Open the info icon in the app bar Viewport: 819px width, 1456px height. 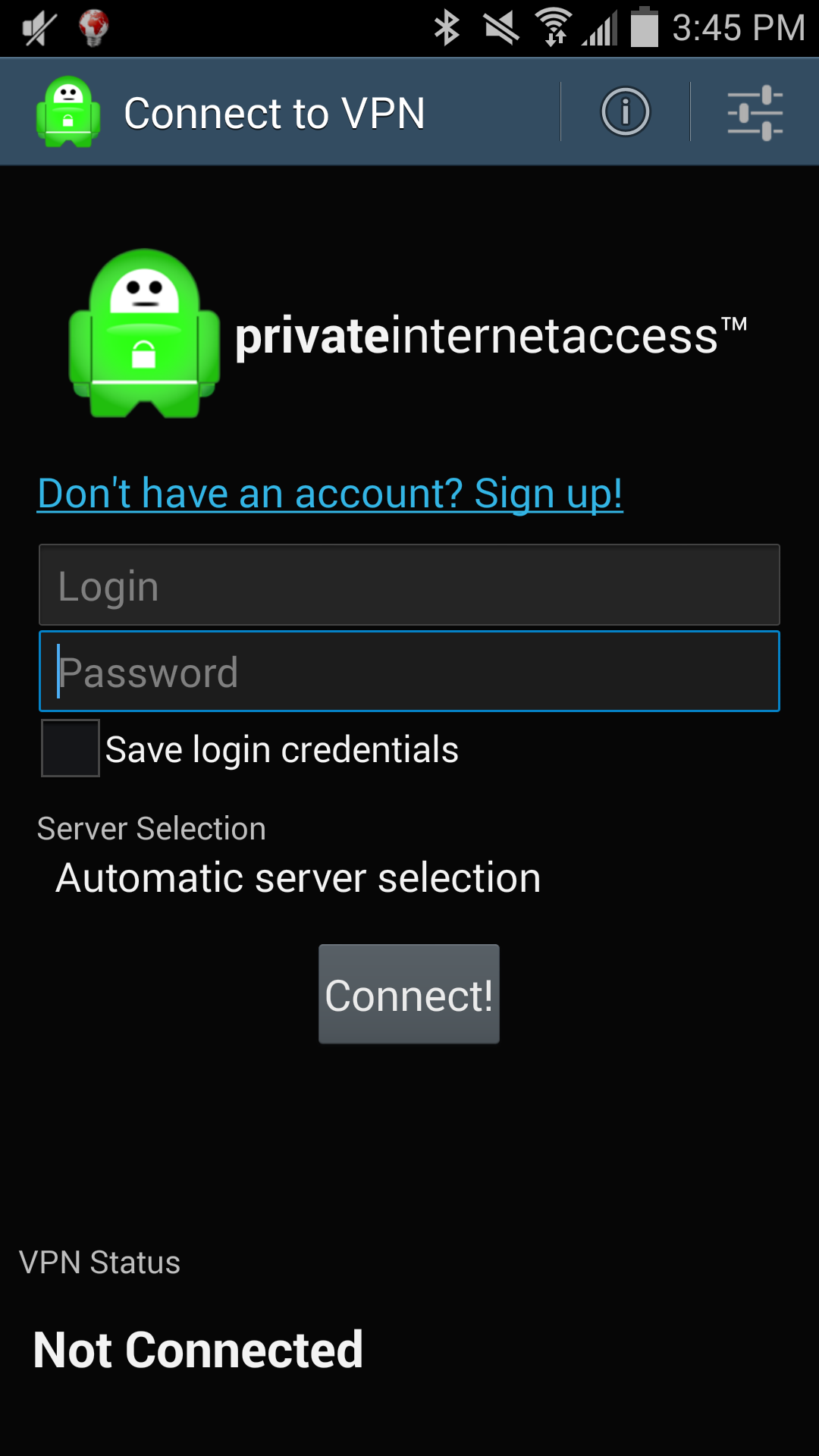tap(625, 112)
